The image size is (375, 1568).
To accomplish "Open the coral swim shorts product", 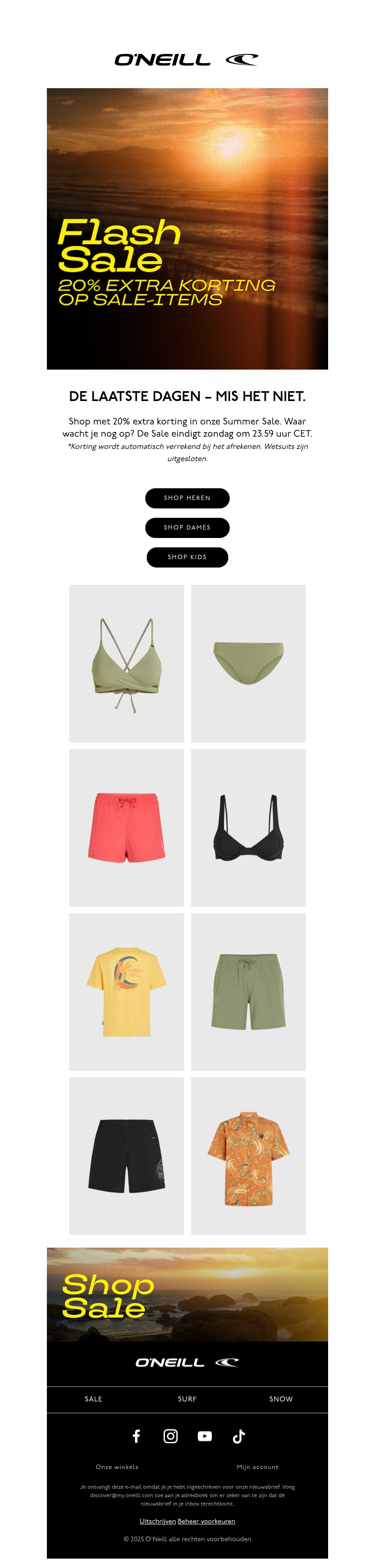I will click(x=126, y=827).
